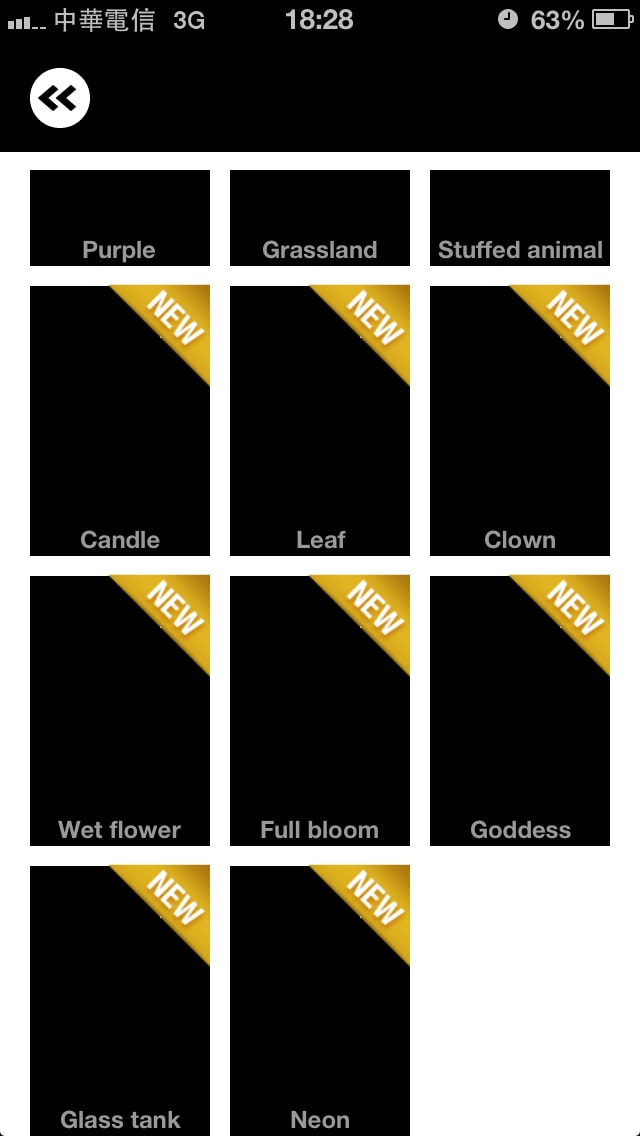Tap the Clown tile

pos(520,420)
